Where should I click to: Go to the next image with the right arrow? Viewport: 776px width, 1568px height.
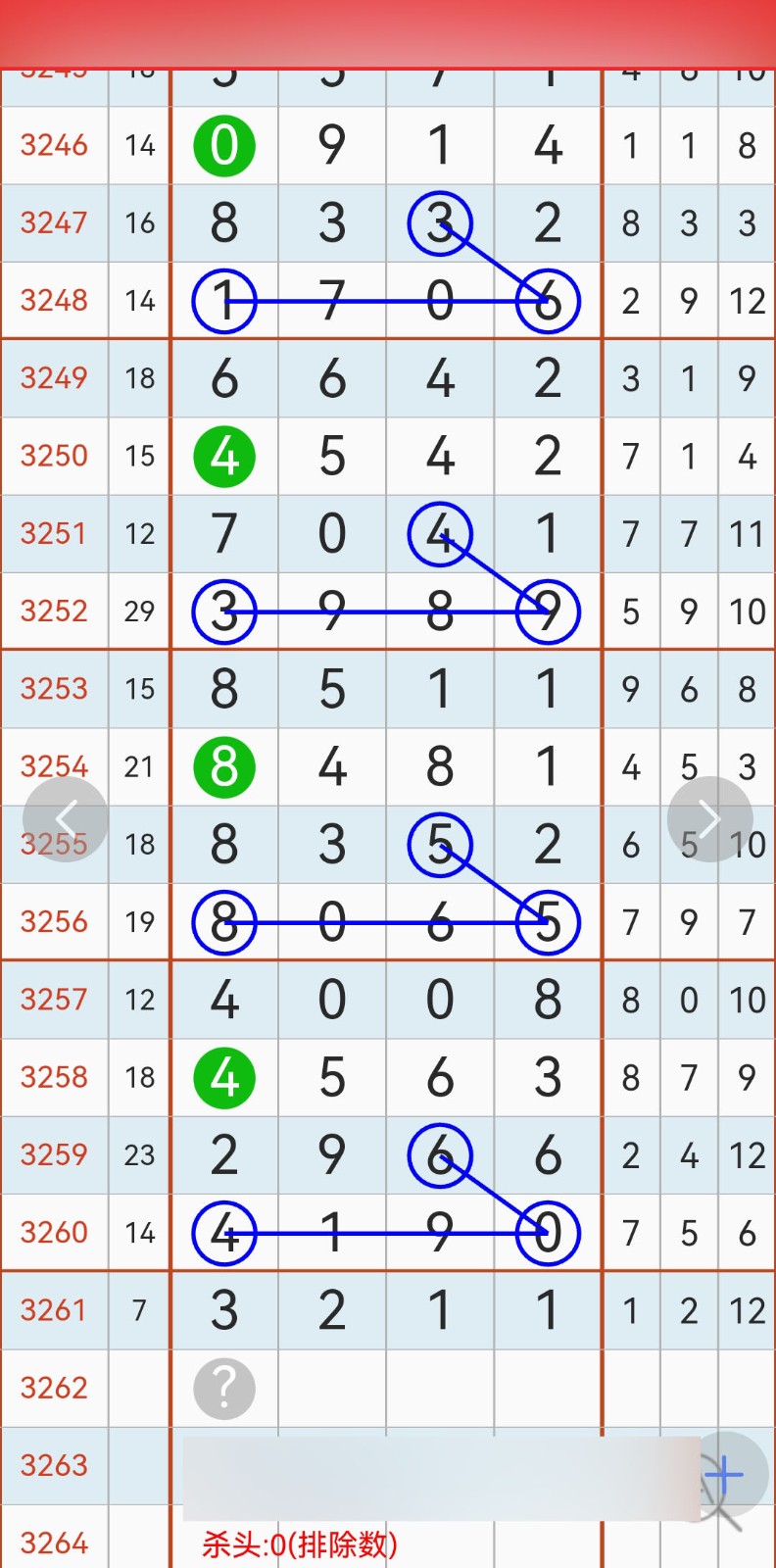[x=709, y=819]
